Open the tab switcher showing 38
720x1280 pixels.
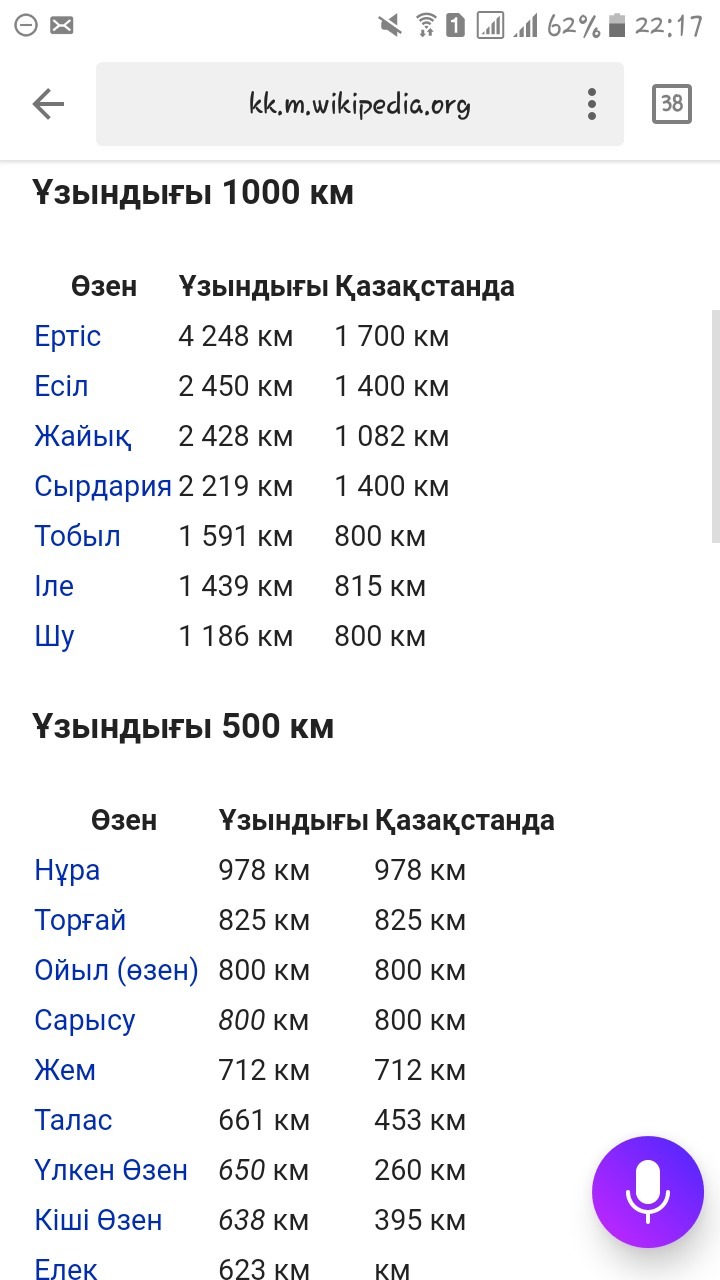(x=671, y=104)
